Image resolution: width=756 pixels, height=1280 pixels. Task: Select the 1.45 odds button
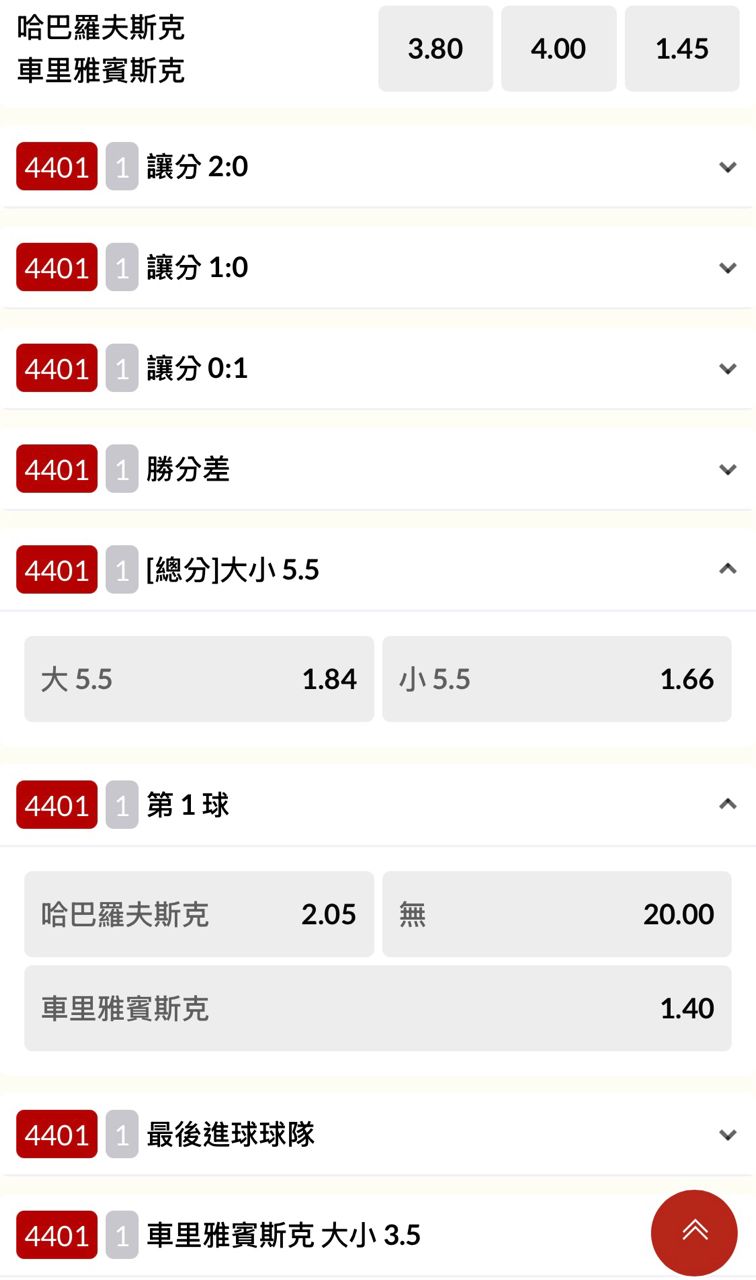(682, 49)
